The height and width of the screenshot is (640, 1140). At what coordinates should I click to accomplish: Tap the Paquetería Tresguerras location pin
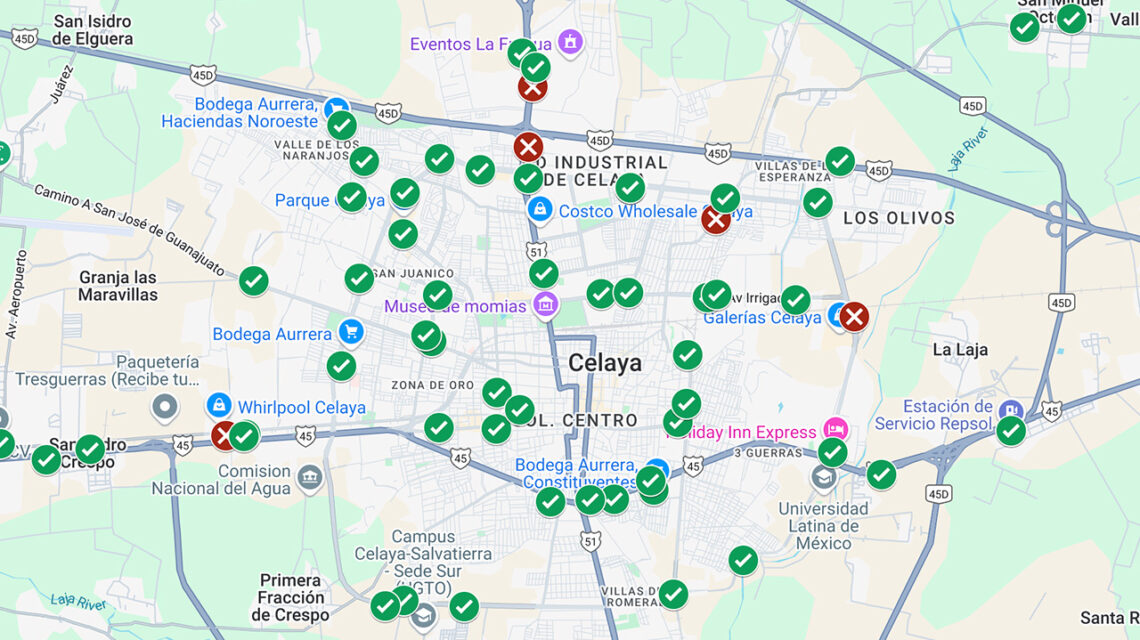(165, 407)
